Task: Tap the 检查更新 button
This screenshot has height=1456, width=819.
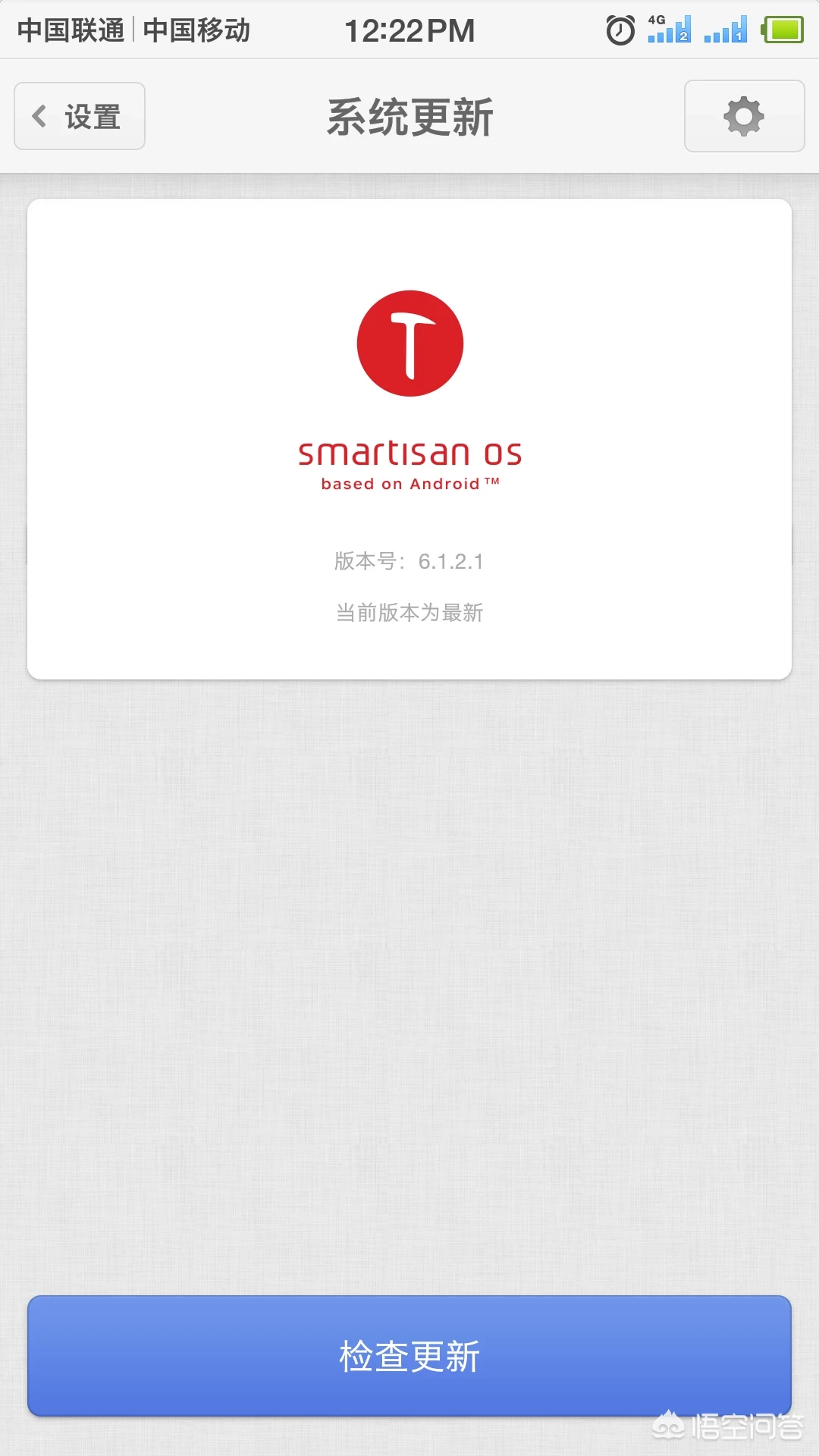Action: pos(409,1356)
